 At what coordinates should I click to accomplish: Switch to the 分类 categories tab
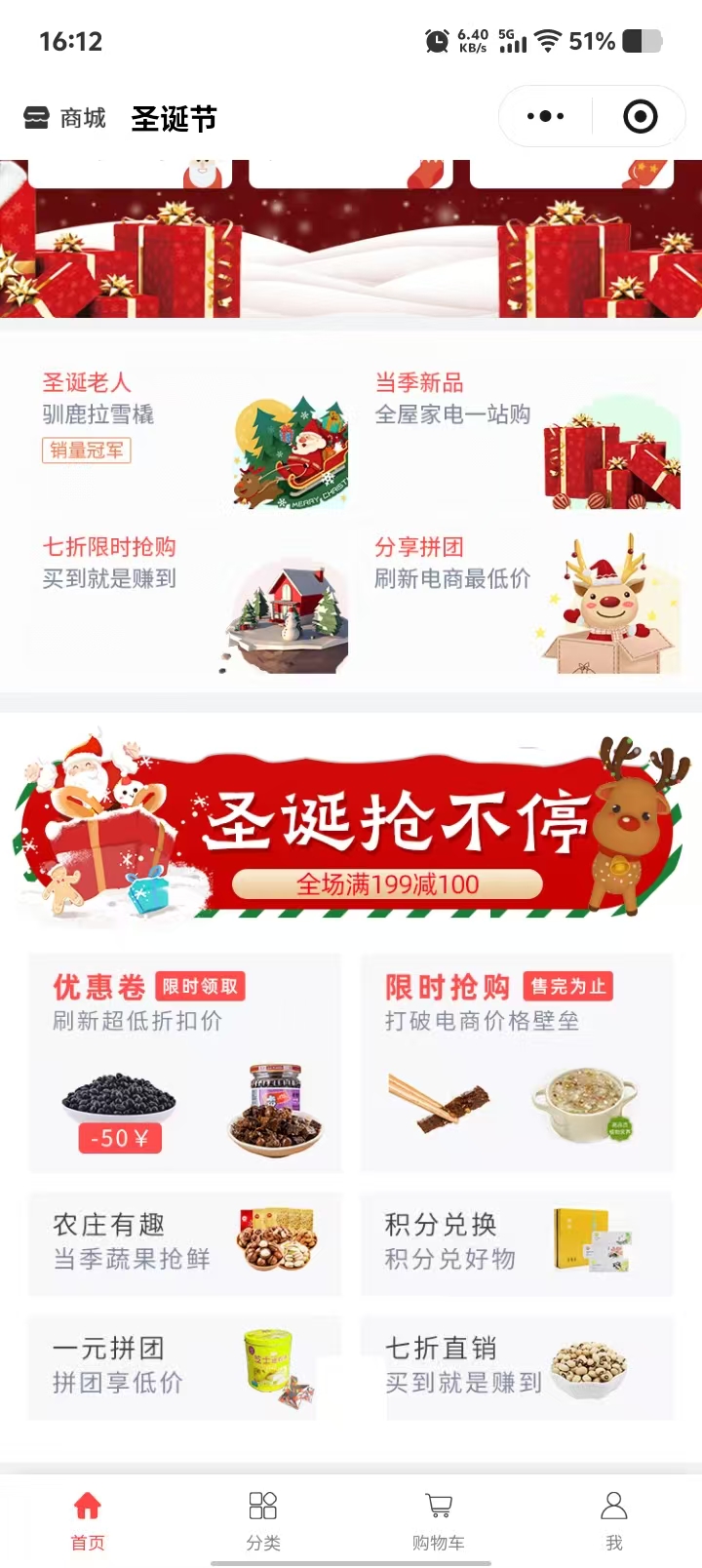pyautogui.click(x=263, y=1519)
